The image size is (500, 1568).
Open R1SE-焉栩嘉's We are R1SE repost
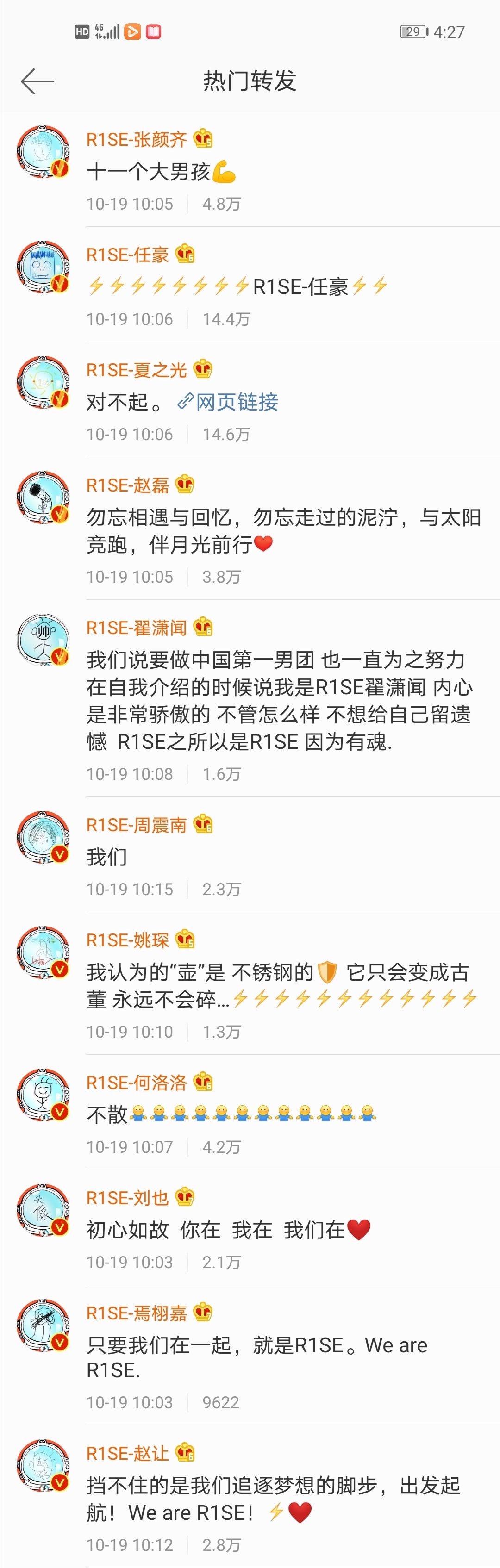(256, 1357)
